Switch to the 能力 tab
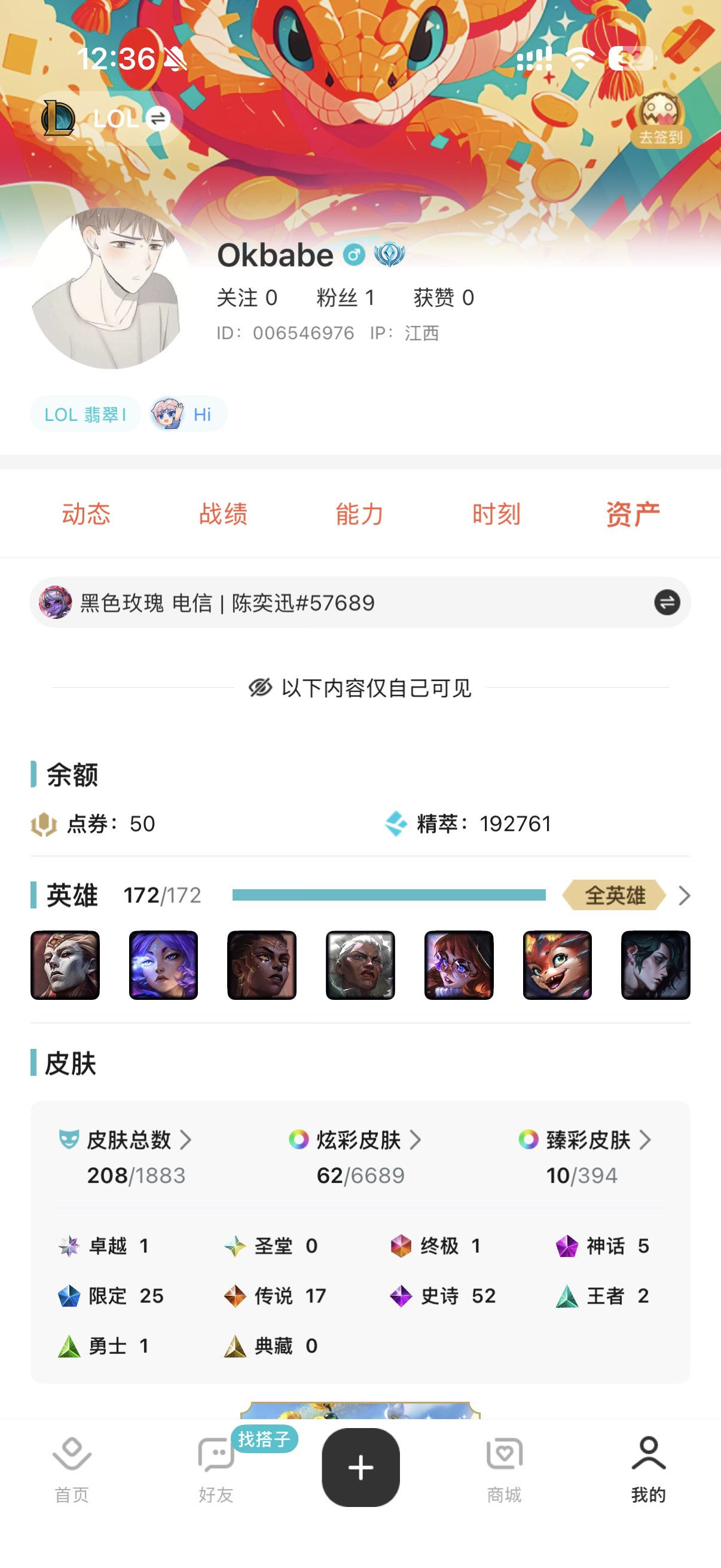Viewport: 721px width, 1568px height. pyautogui.click(x=359, y=514)
